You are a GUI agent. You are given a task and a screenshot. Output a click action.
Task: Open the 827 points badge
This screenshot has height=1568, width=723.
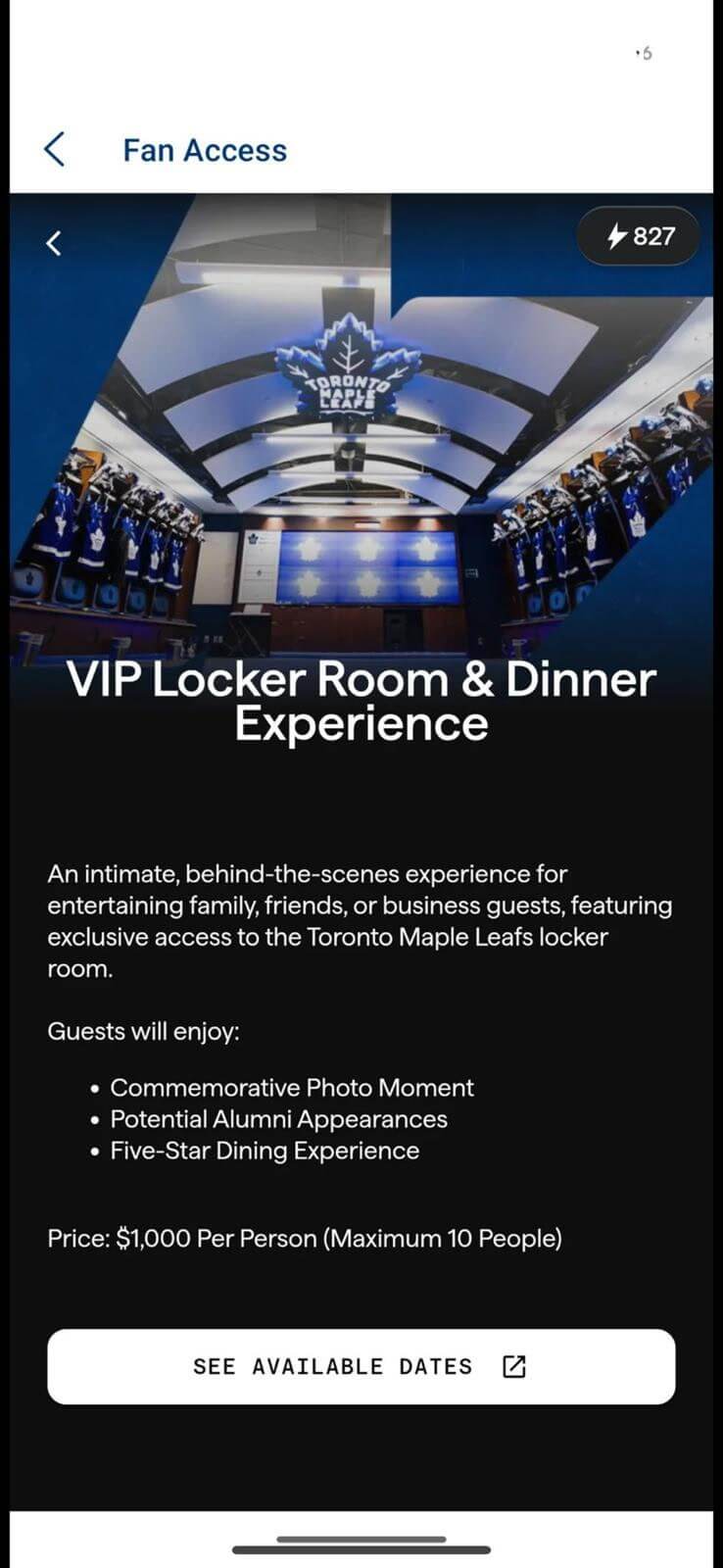[x=639, y=236]
